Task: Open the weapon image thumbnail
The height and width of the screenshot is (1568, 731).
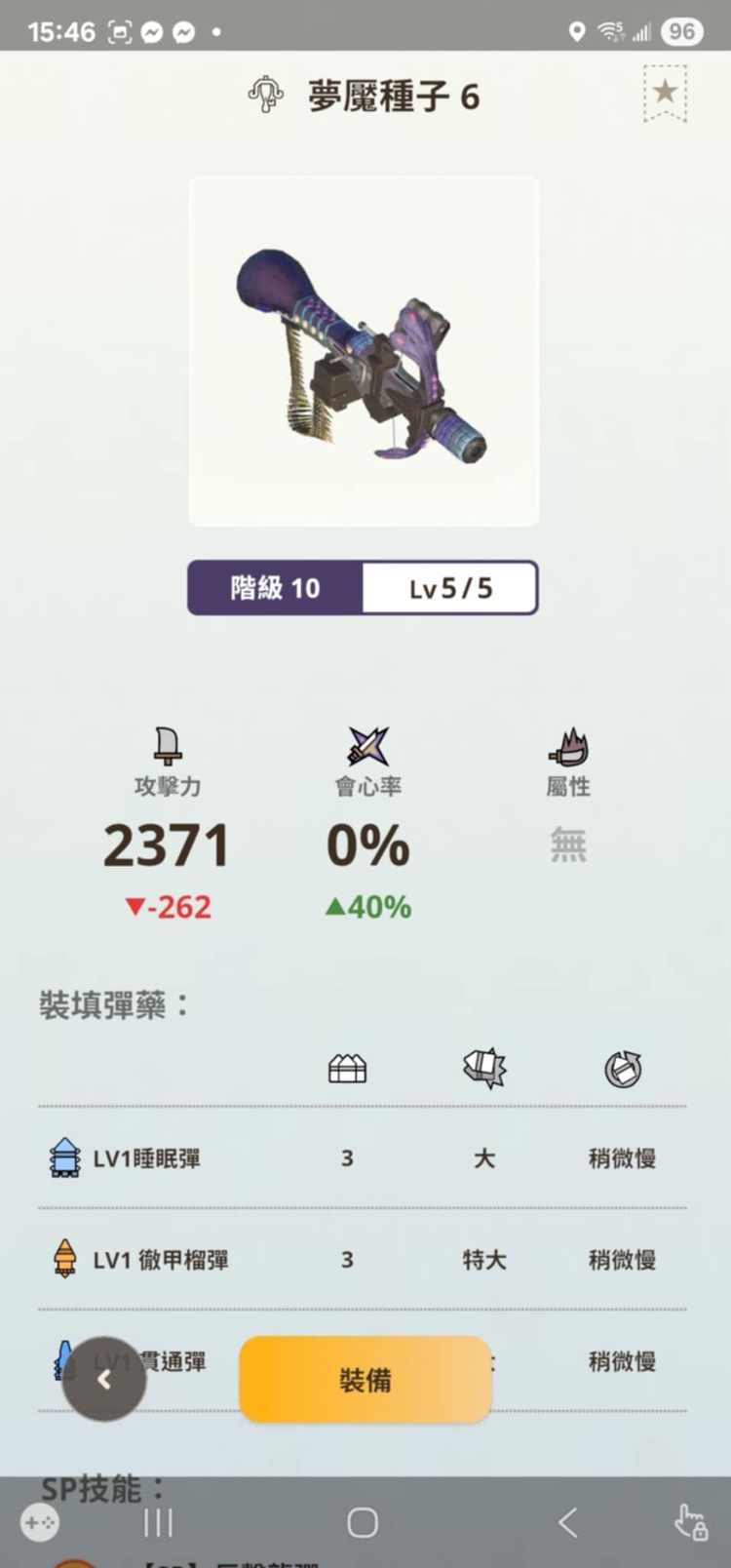Action: click(x=365, y=351)
